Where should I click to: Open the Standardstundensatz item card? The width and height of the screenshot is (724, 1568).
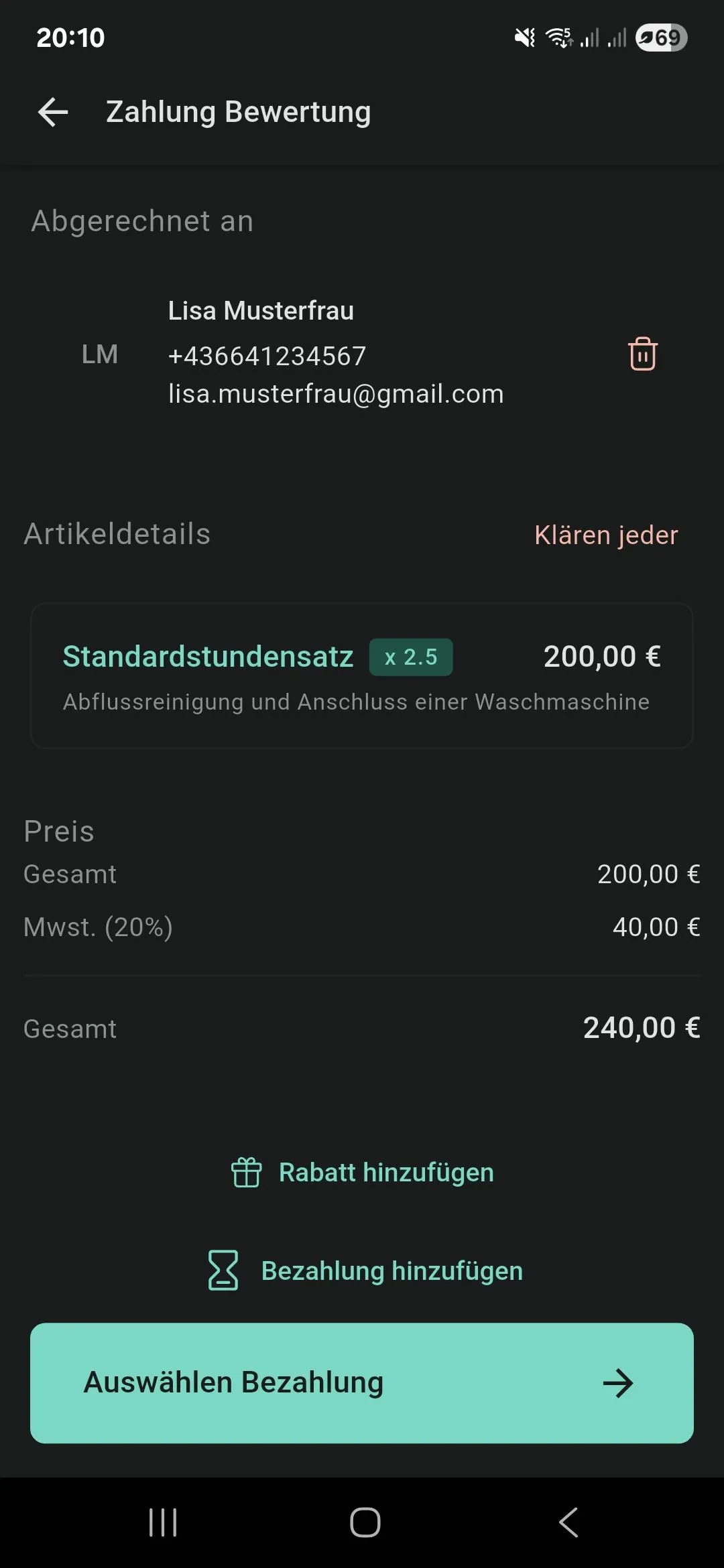click(x=361, y=675)
